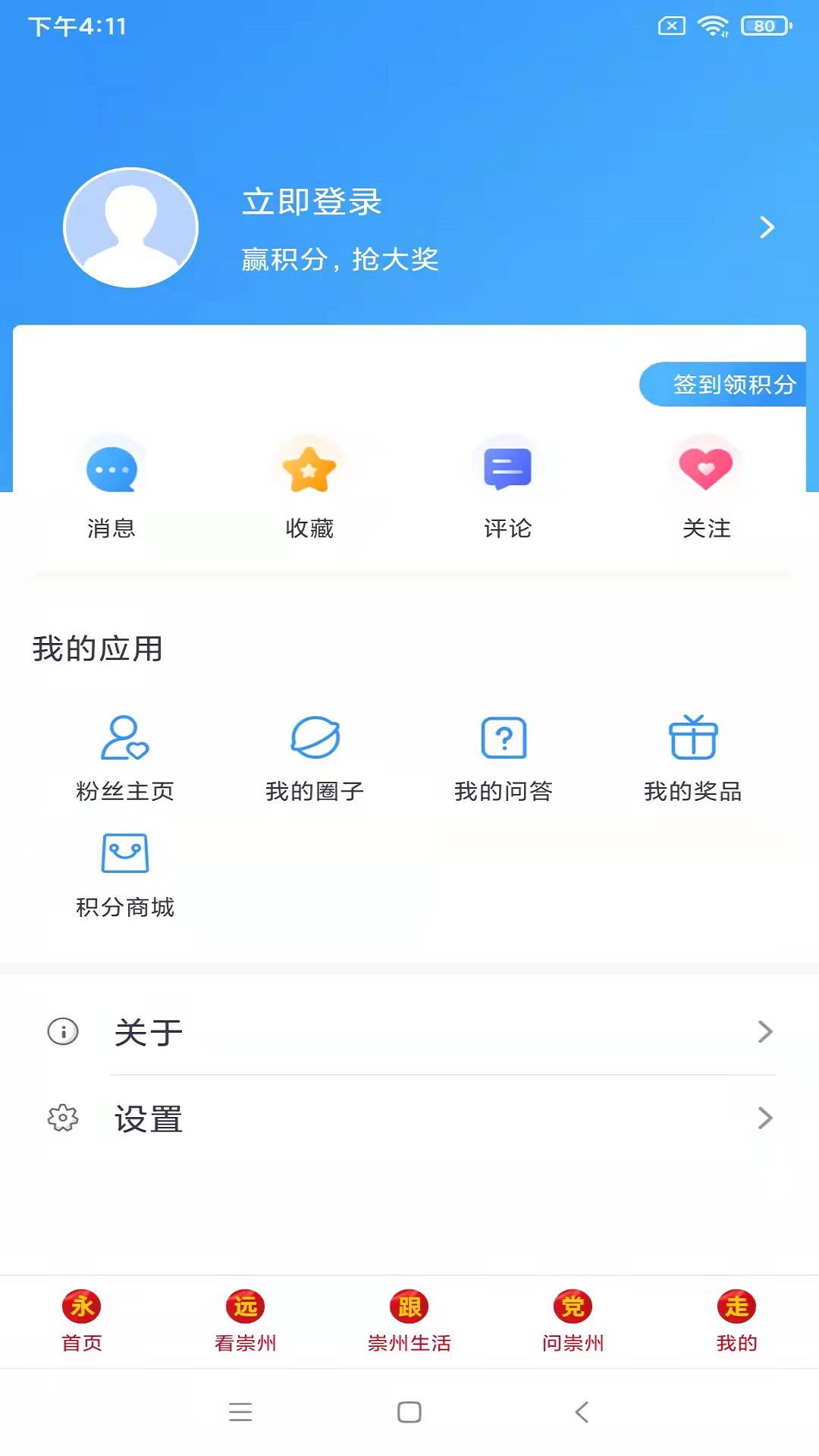Click the 我的奖品 gift prize icon
The image size is (819, 1456).
pyautogui.click(x=692, y=736)
